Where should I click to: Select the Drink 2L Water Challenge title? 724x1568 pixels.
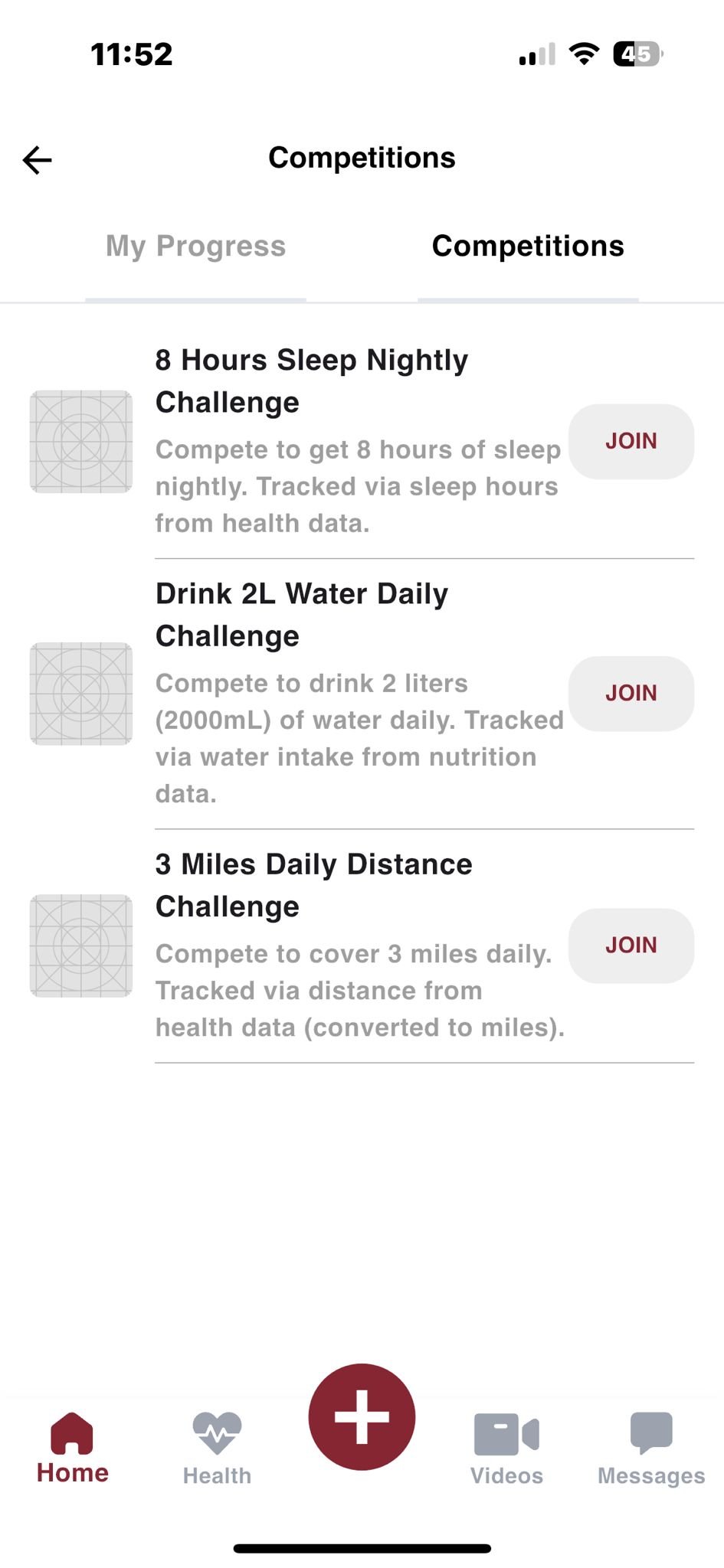302,613
